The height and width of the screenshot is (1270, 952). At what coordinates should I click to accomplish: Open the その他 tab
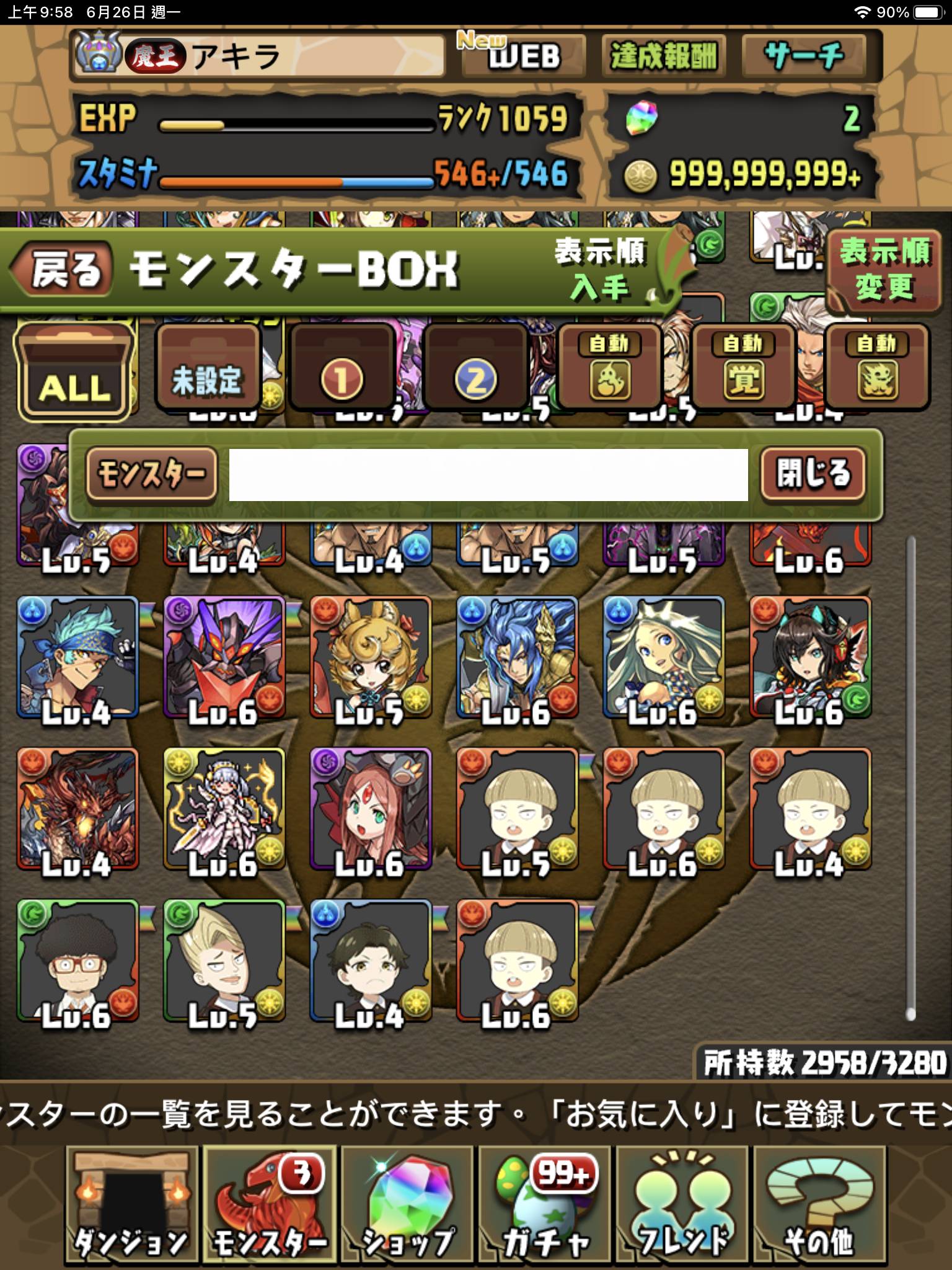pos(819,1206)
